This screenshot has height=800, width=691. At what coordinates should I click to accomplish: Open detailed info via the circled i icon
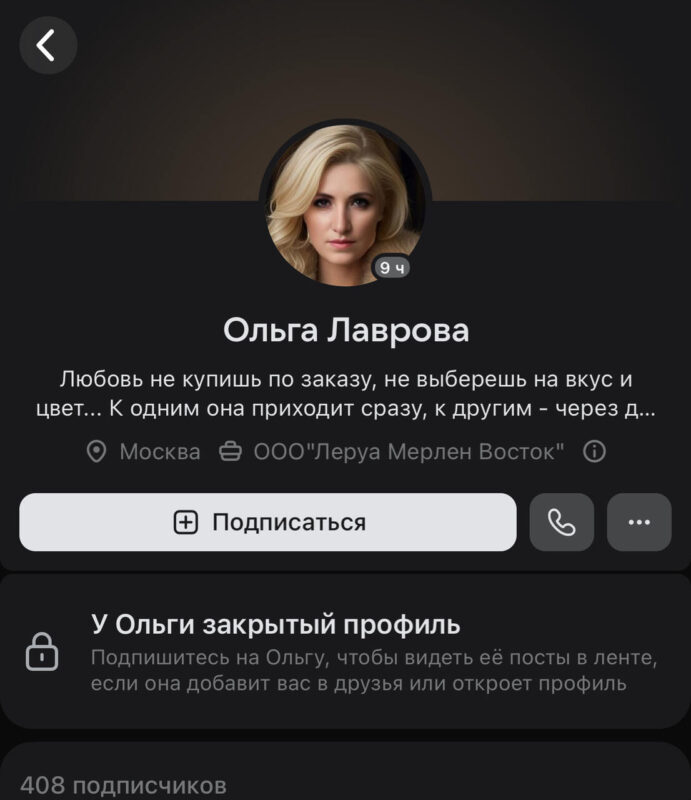click(594, 452)
